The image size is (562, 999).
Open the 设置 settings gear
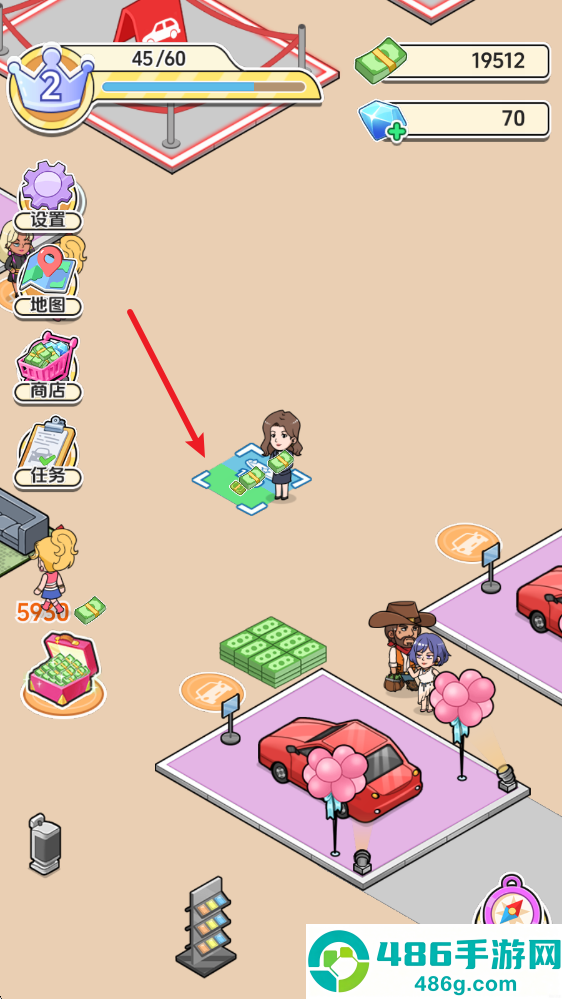point(48,196)
